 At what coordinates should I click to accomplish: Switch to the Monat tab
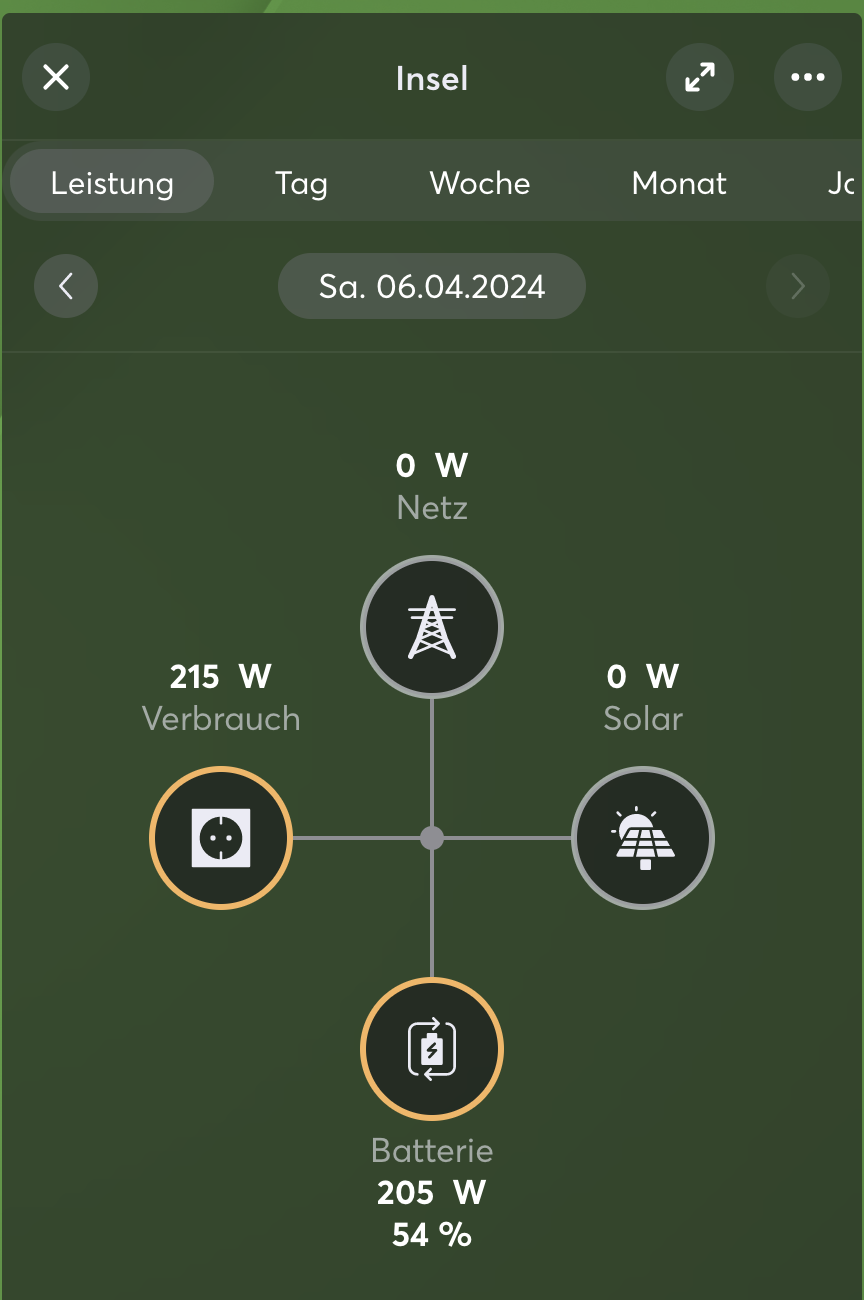point(679,183)
